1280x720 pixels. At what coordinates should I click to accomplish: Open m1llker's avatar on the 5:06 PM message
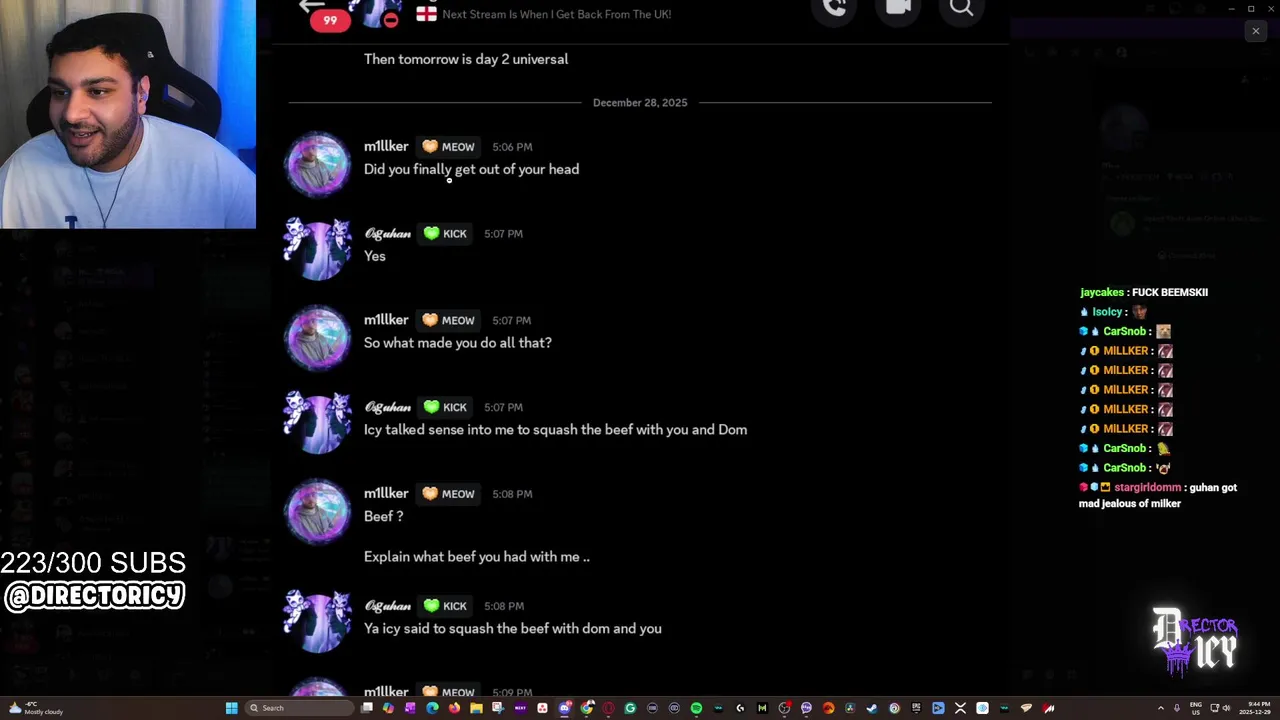click(318, 163)
